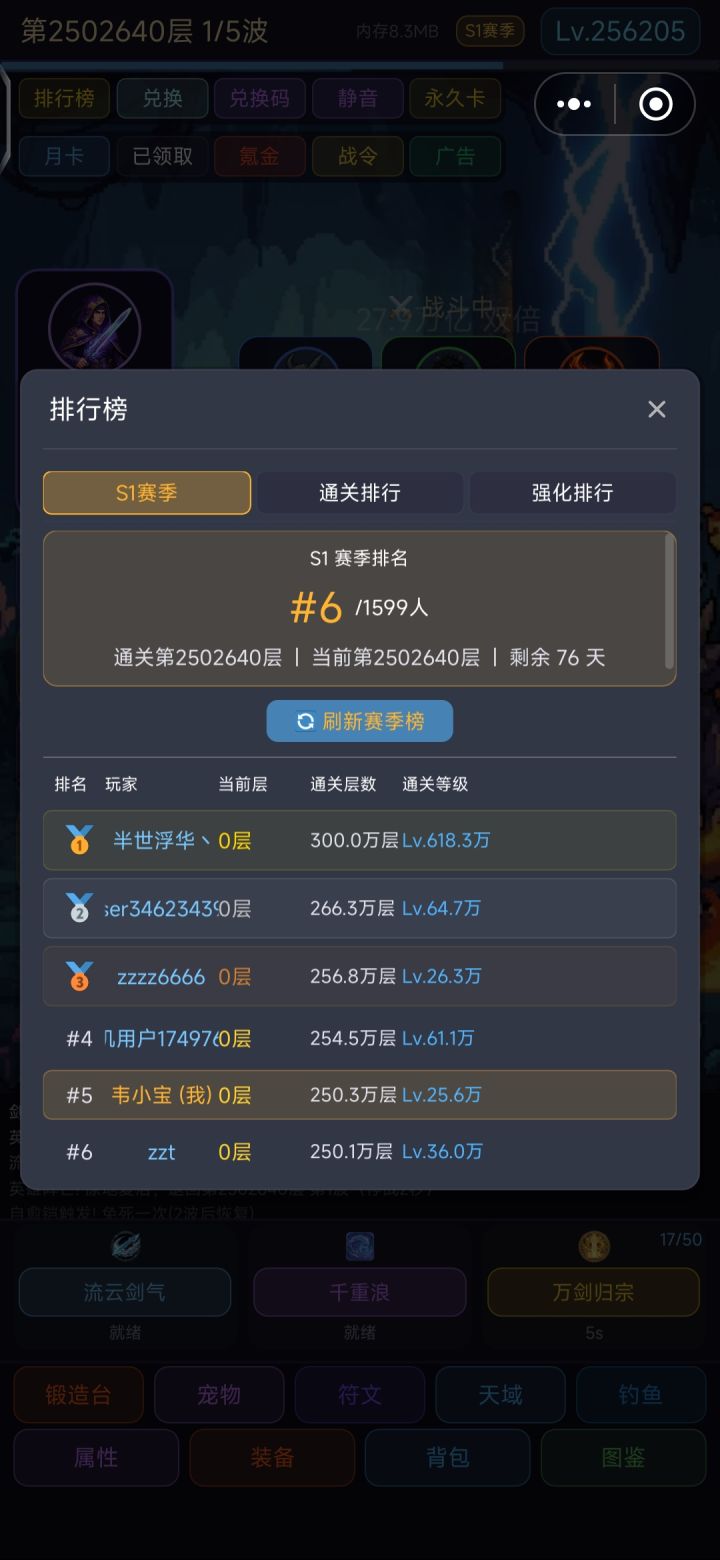Open the 背包 inventory
The image size is (720, 1560).
(x=447, y=1457)
